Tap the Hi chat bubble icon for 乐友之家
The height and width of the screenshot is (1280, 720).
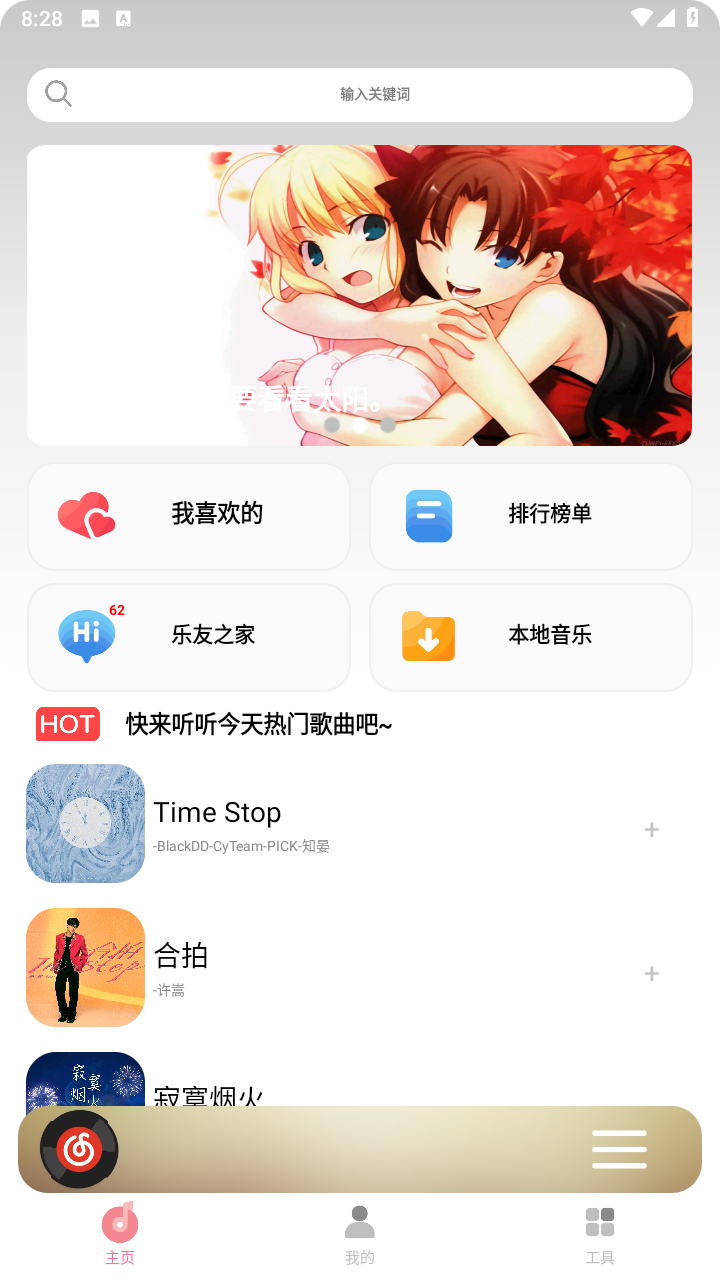tap(87, 633)
